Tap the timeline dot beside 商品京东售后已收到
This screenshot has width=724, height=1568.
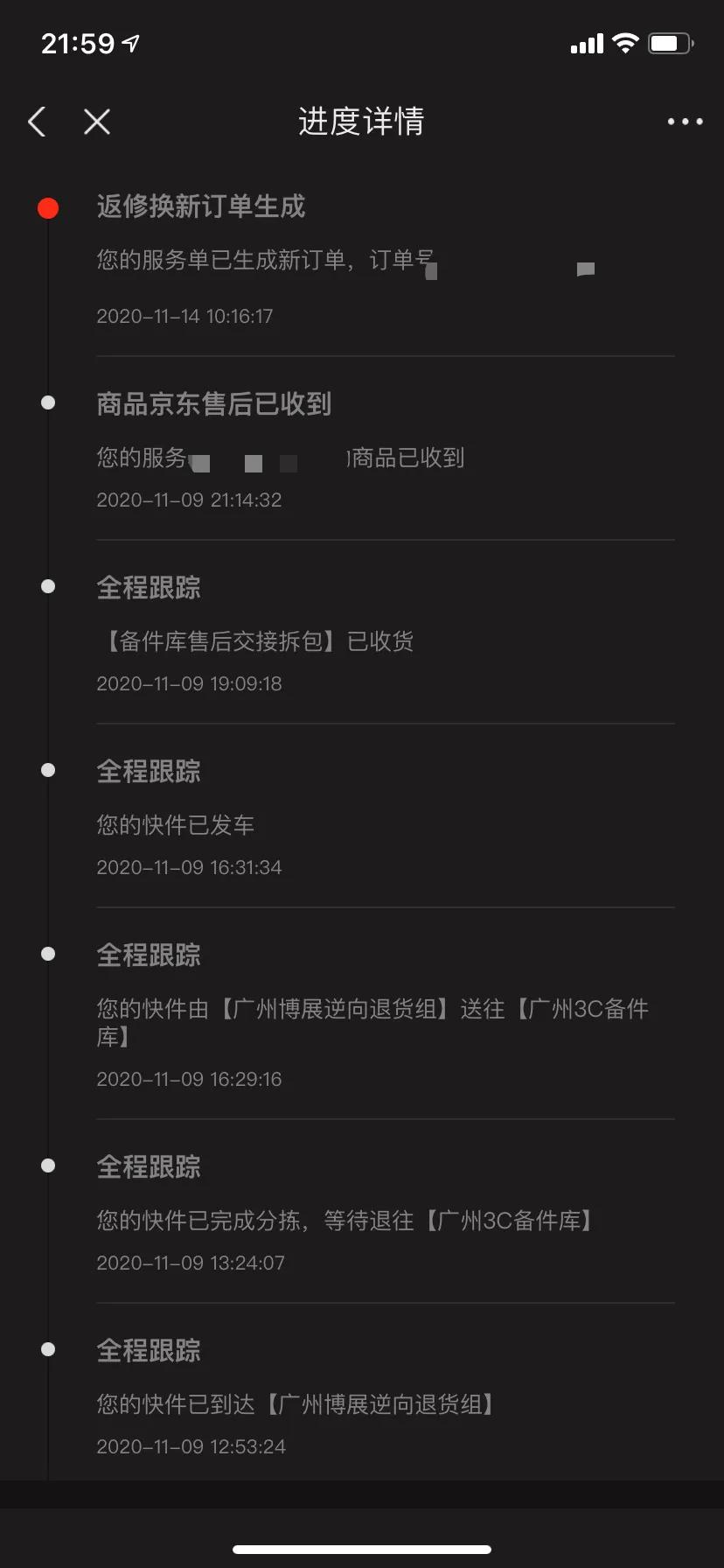[47, 403]
